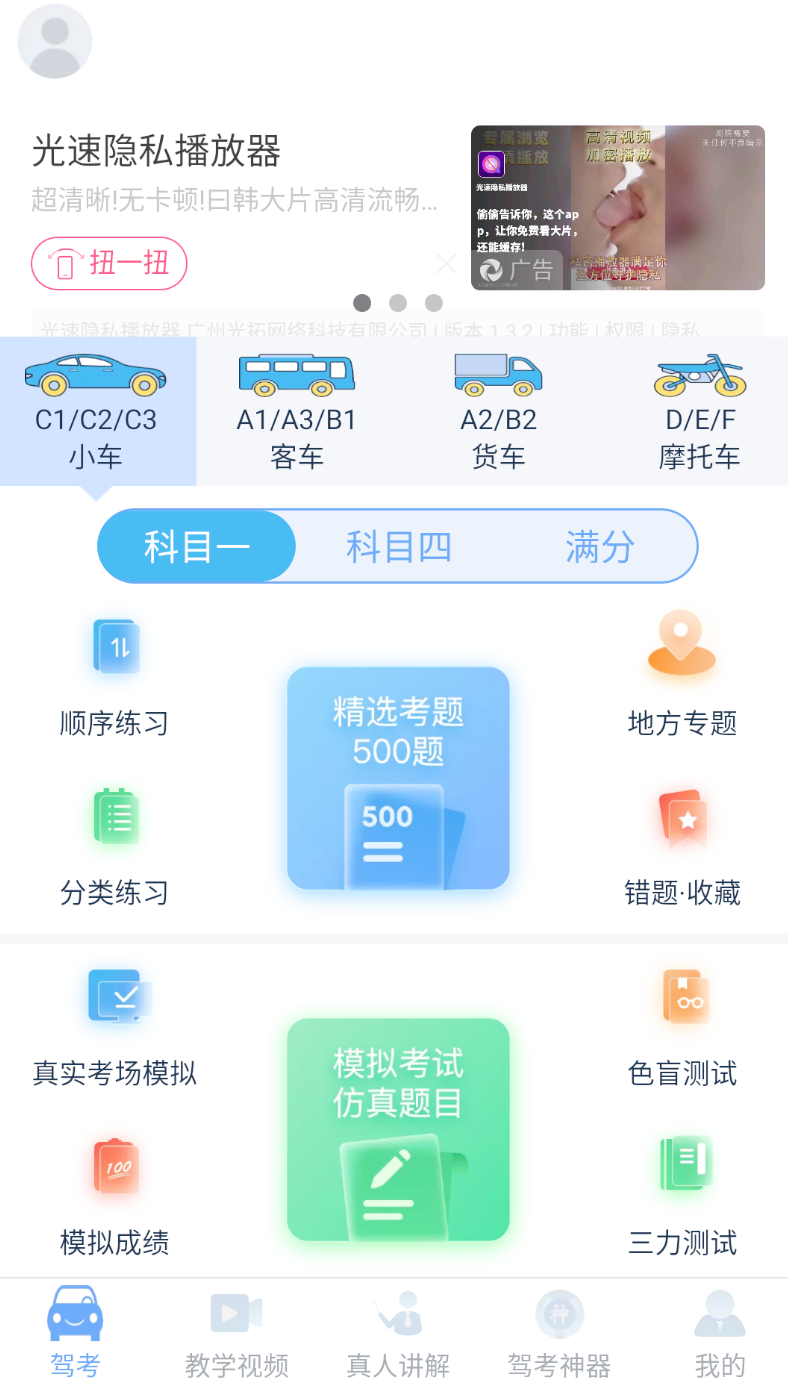Select the second carousel dot indicator
Viewport: 788px width, 1378px height.
tap(398, 303)
